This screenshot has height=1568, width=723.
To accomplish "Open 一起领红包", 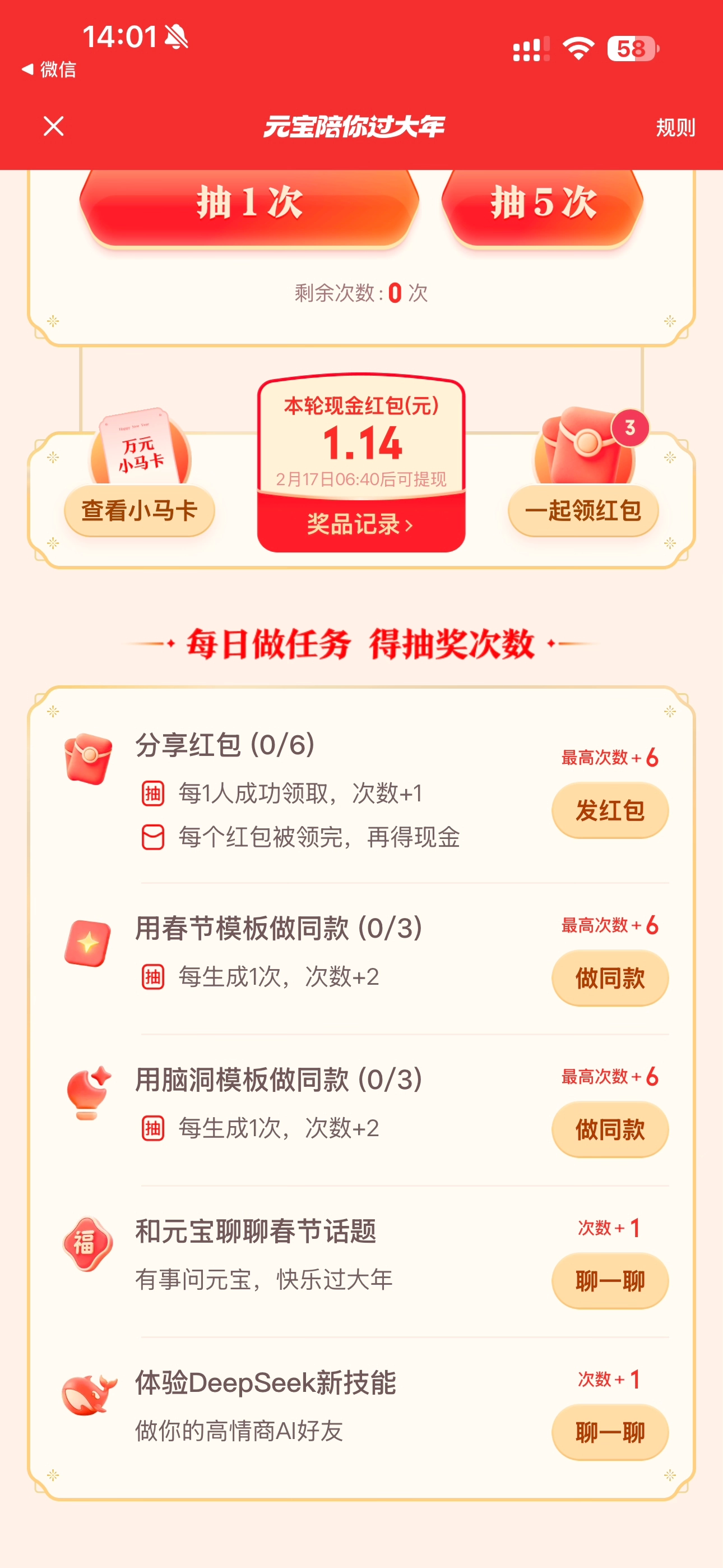I will pos(583,510).
